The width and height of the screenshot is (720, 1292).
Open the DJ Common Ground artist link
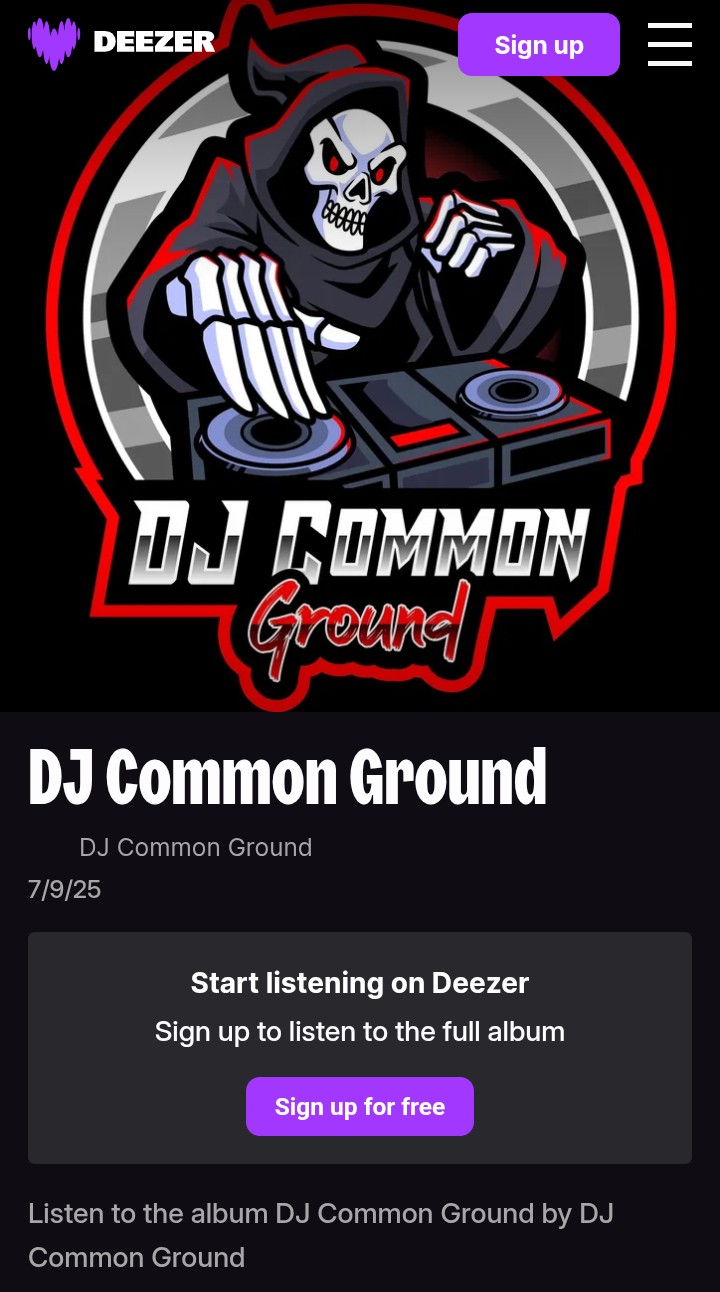(195, 847)
